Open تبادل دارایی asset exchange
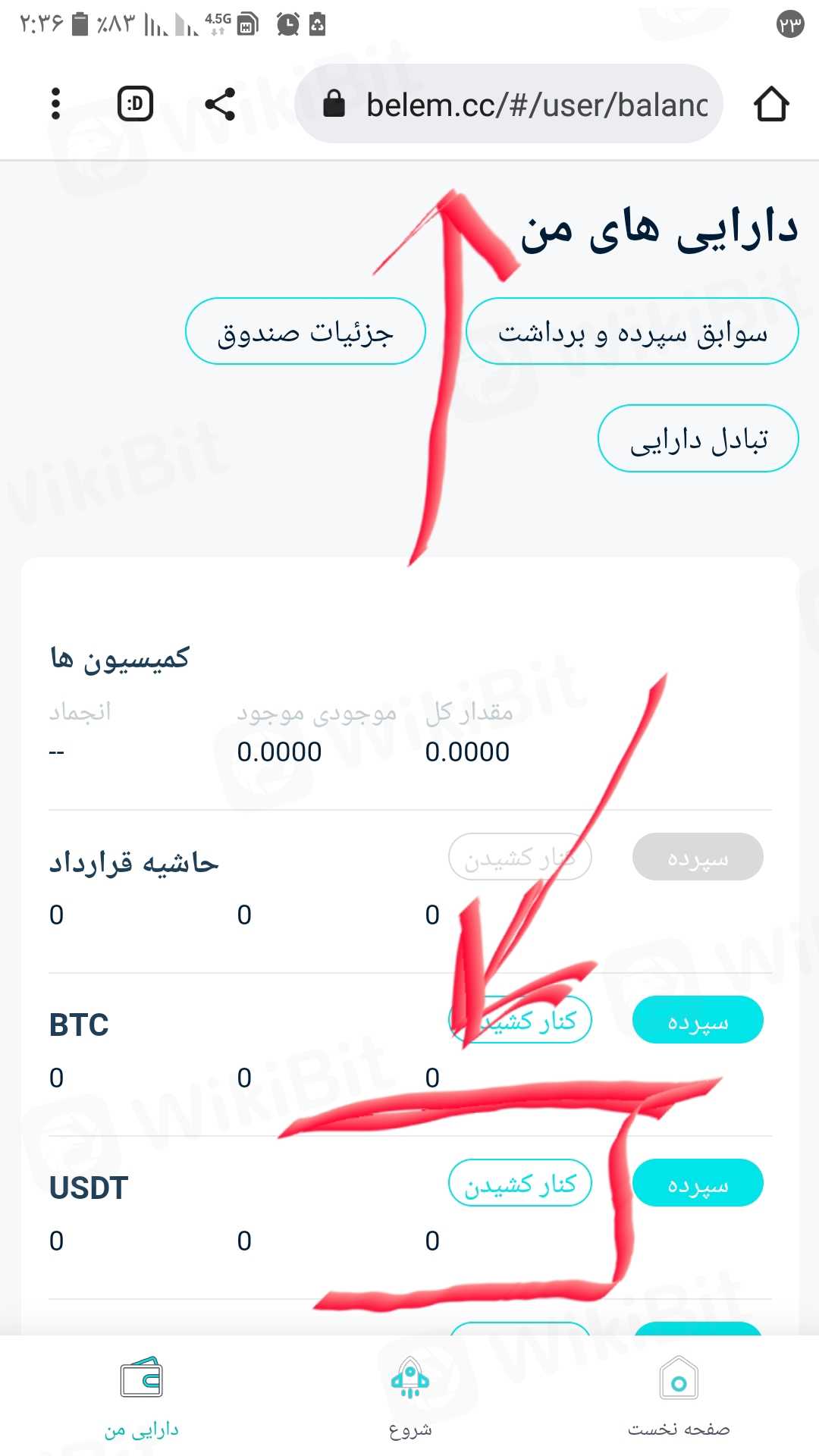 click(x=698, y=439)
